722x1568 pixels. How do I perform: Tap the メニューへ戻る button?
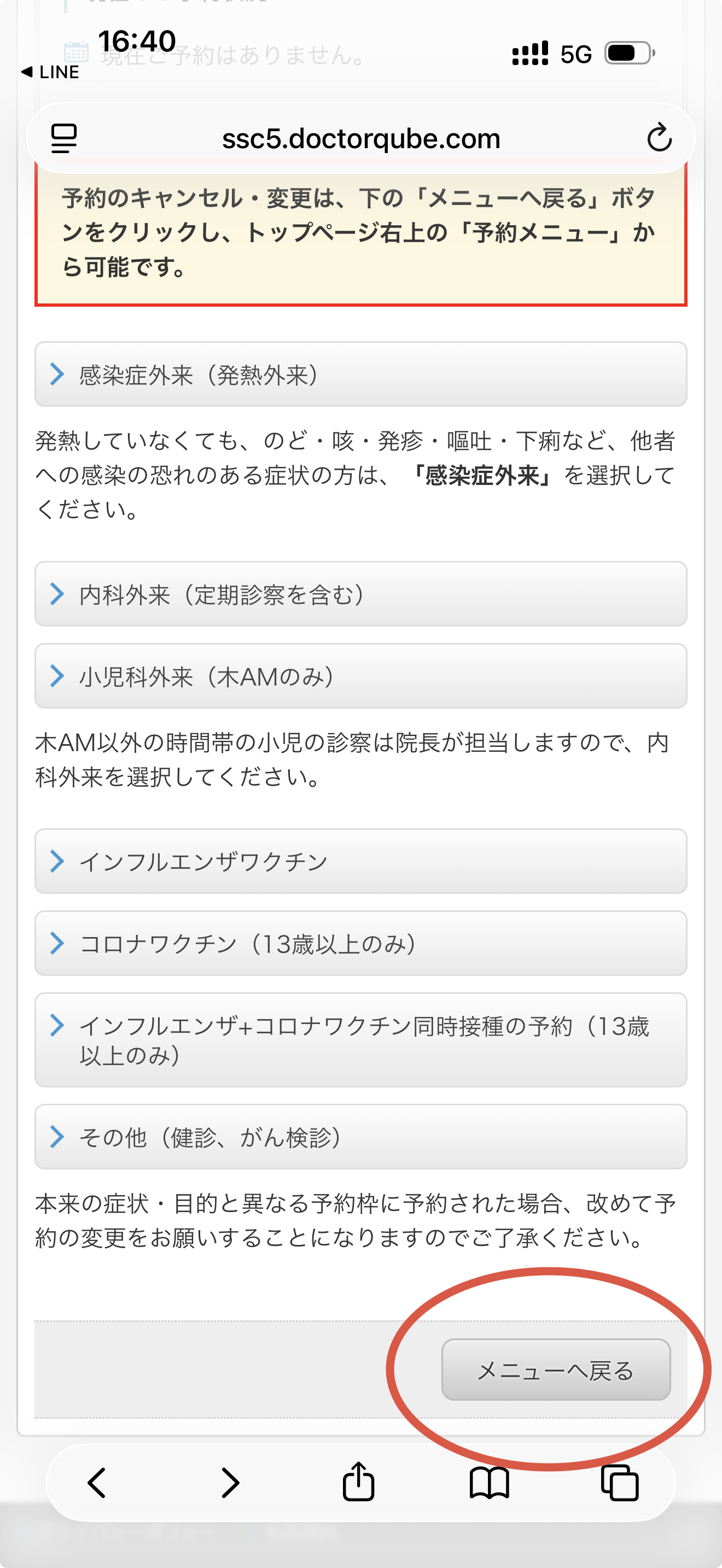click(x=555, y=1370)
